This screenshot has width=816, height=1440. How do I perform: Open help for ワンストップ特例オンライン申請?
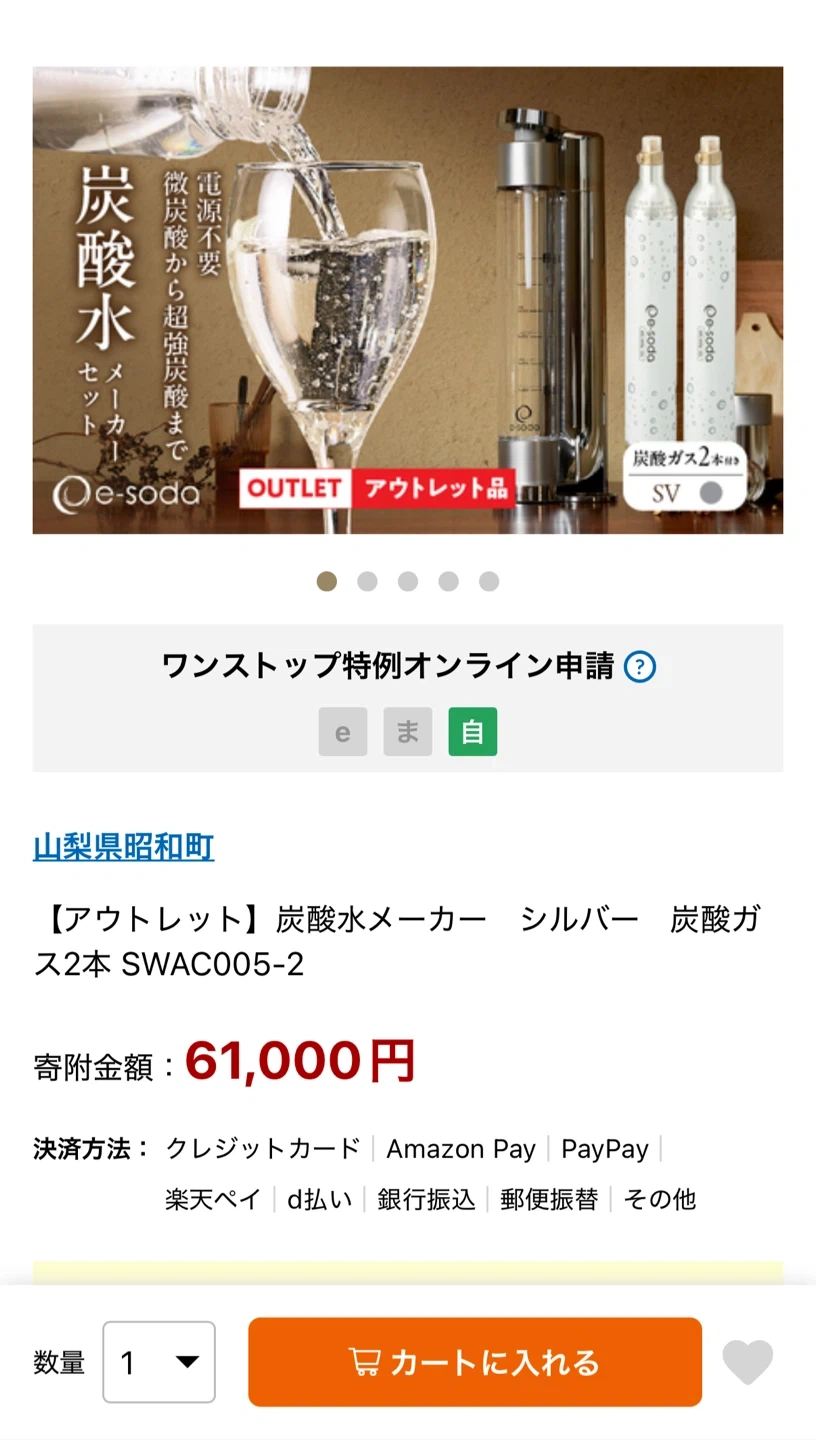639,666
